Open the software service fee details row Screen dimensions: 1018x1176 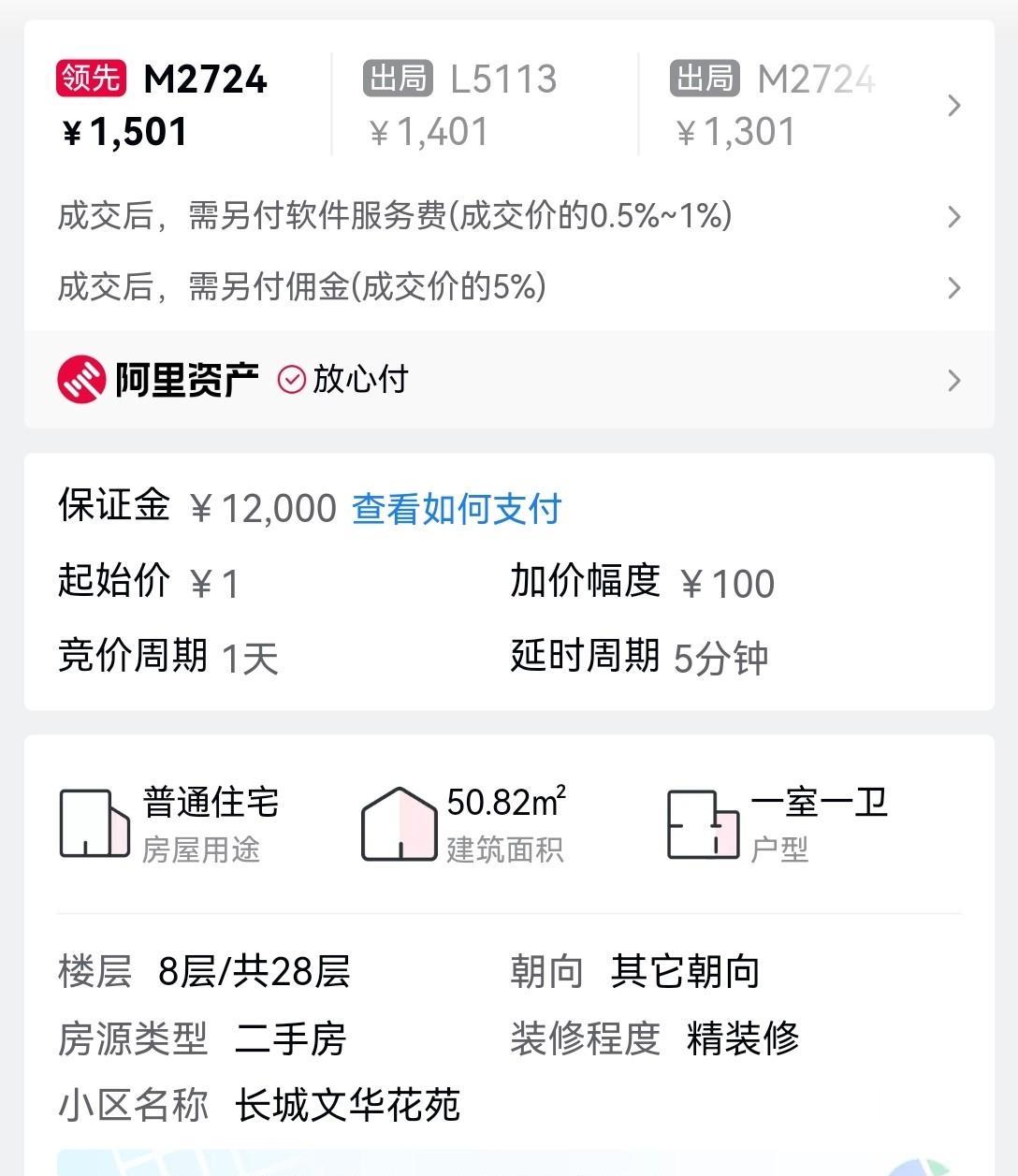[509, 216]
